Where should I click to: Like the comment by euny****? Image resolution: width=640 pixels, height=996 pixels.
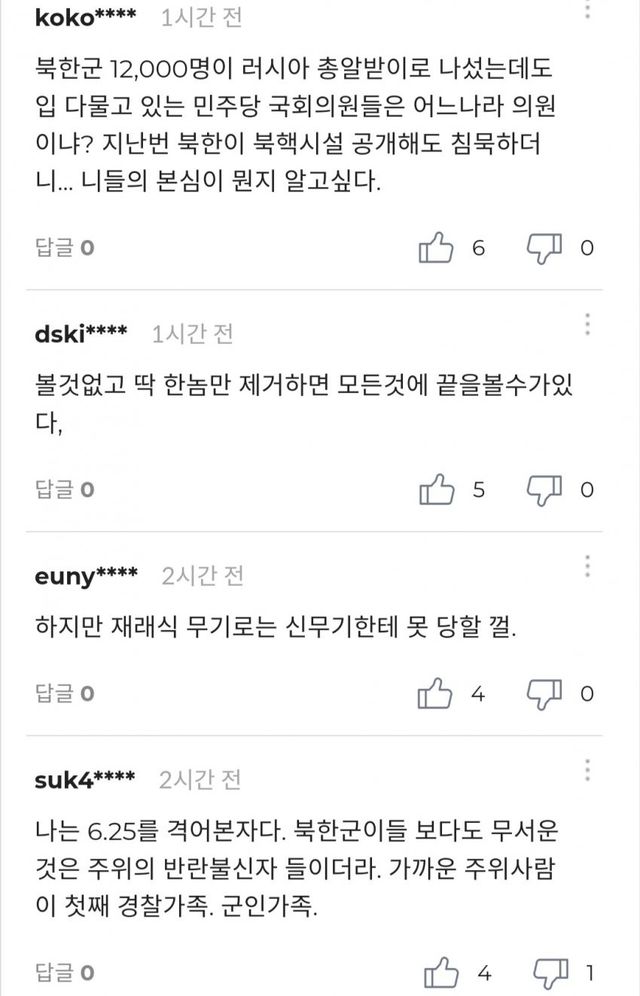436,692
